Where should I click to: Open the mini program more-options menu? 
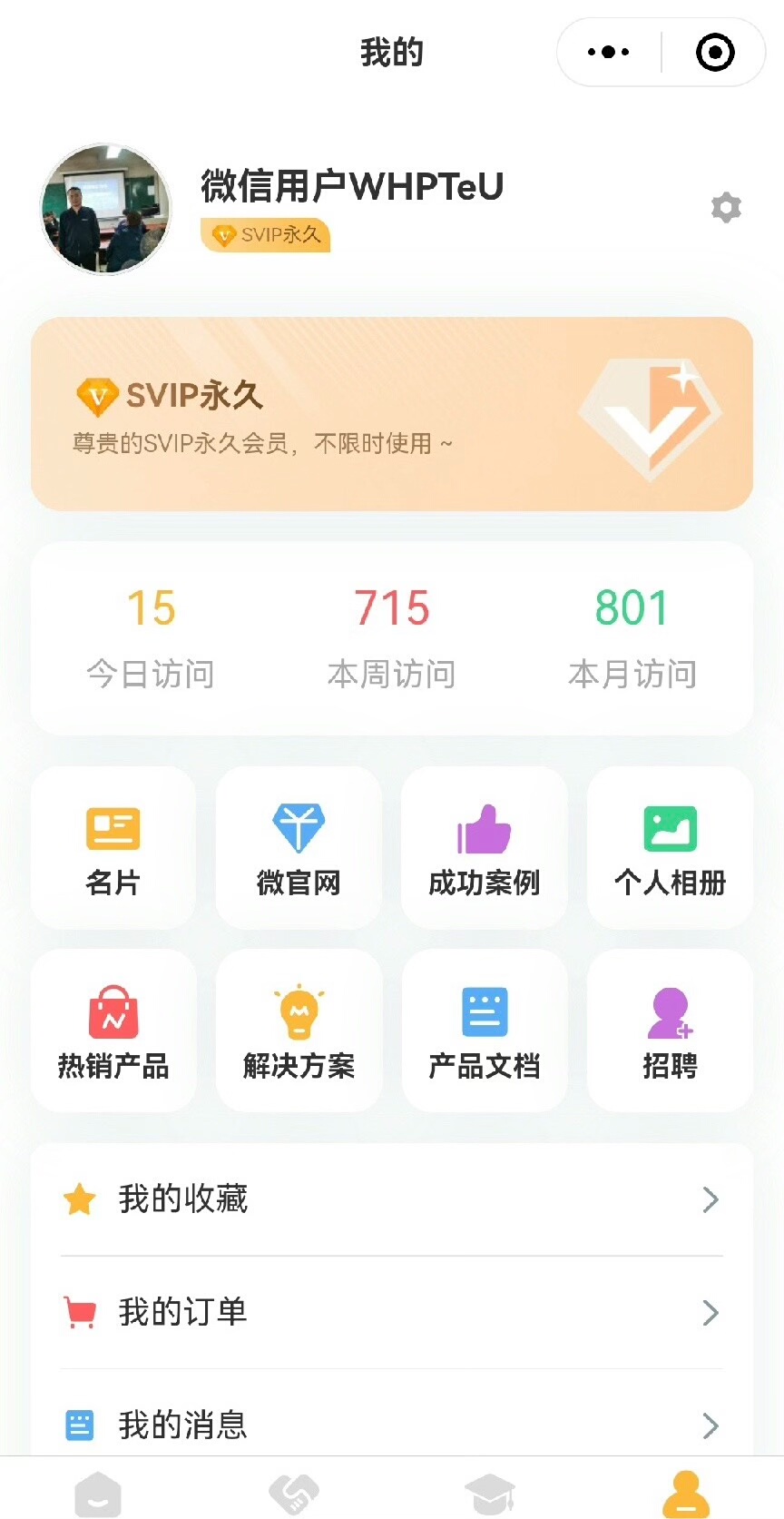608,53
